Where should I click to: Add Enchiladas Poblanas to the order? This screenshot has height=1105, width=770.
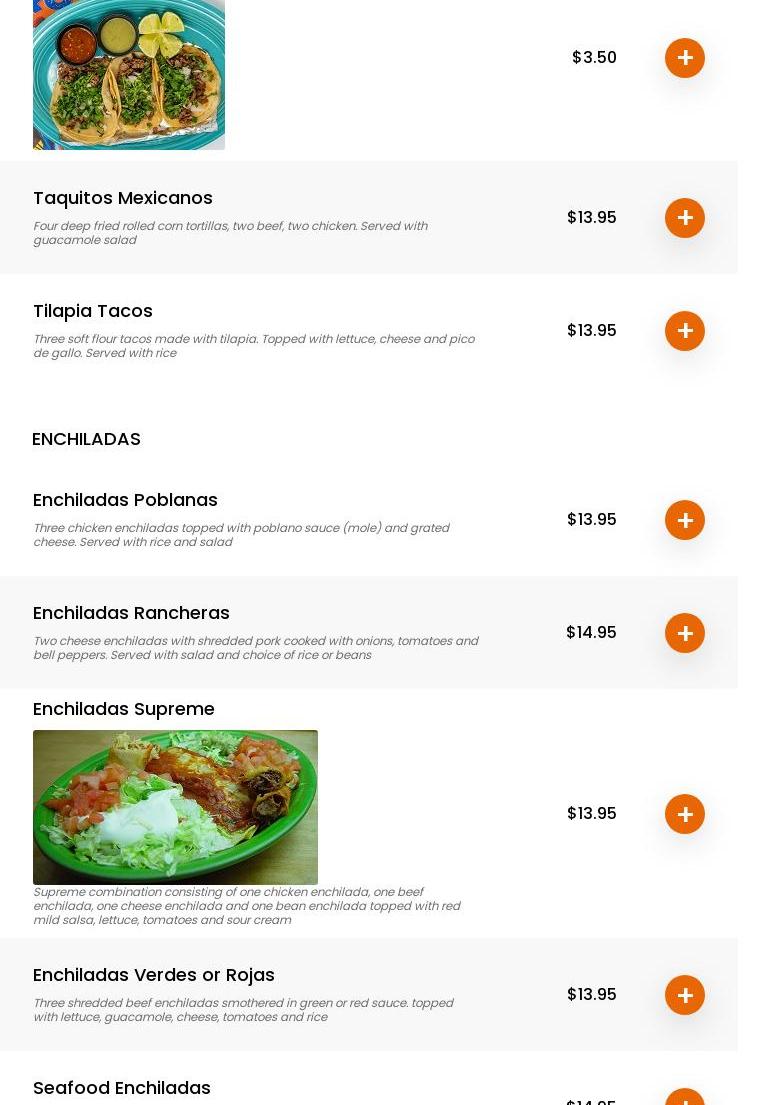685,520
